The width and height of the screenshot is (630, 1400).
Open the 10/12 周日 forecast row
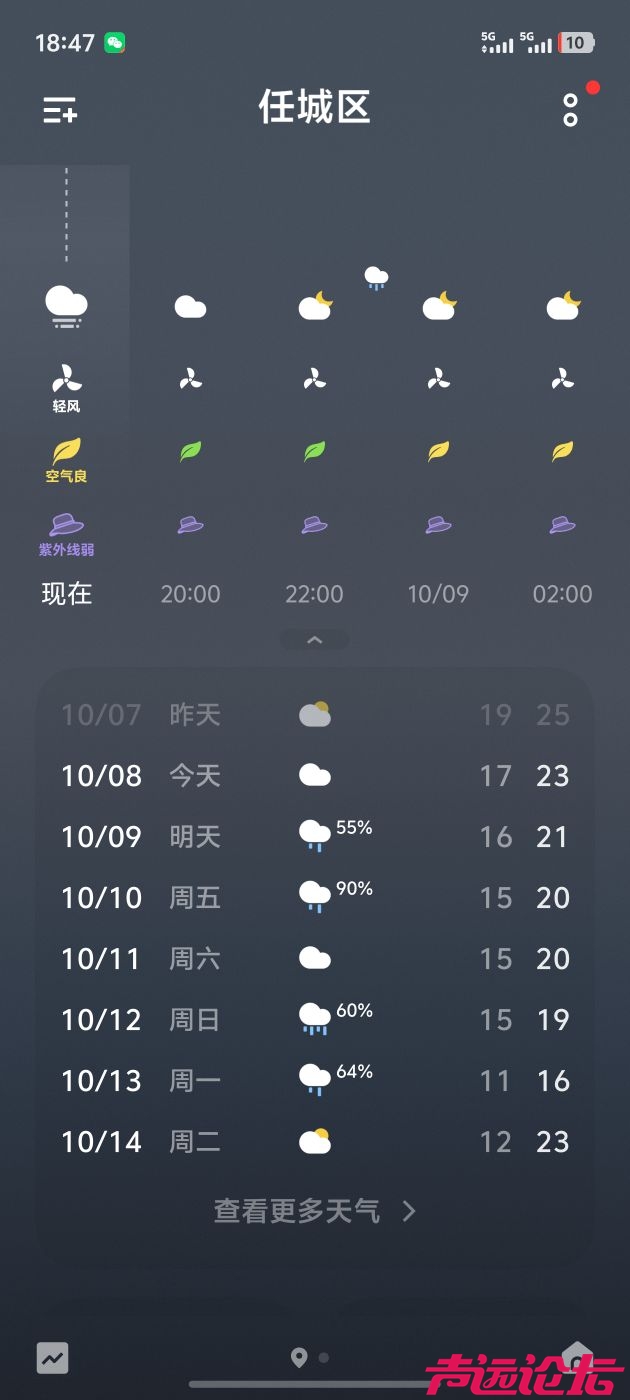pos(315,1019)
